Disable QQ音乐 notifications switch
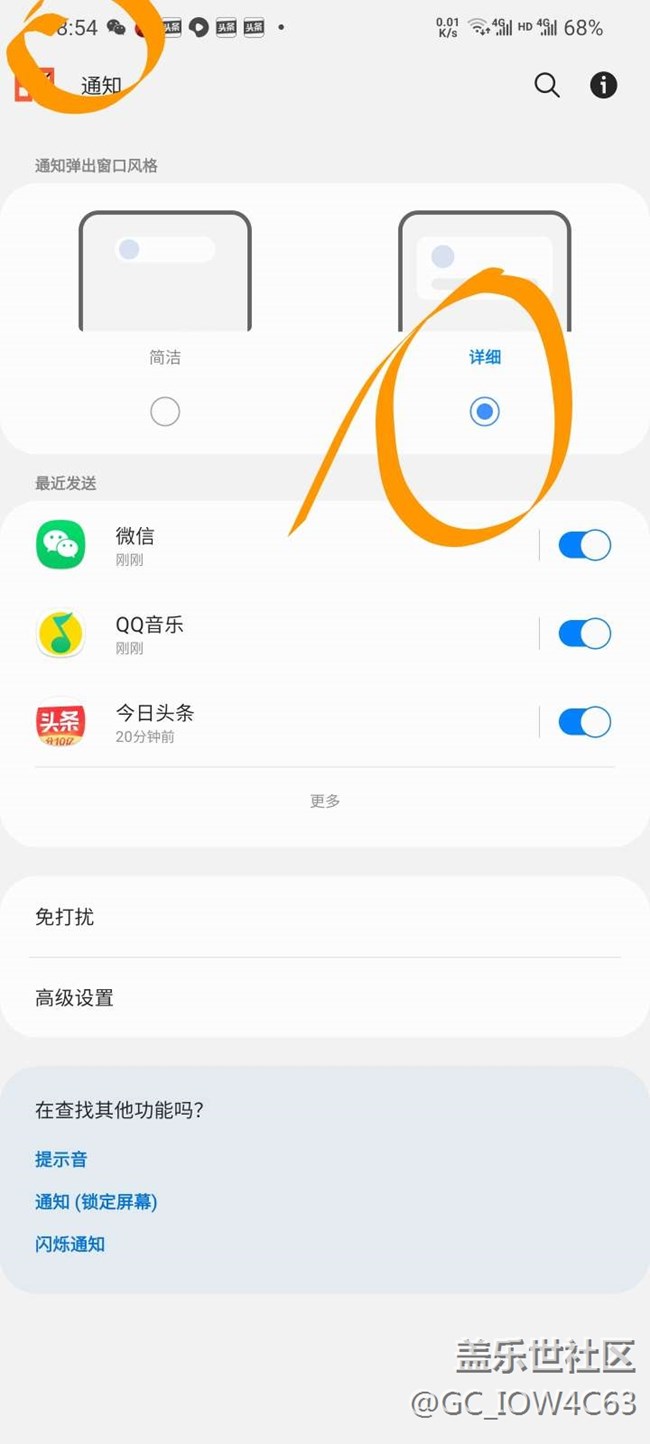650x1444 pixels. 584,633
